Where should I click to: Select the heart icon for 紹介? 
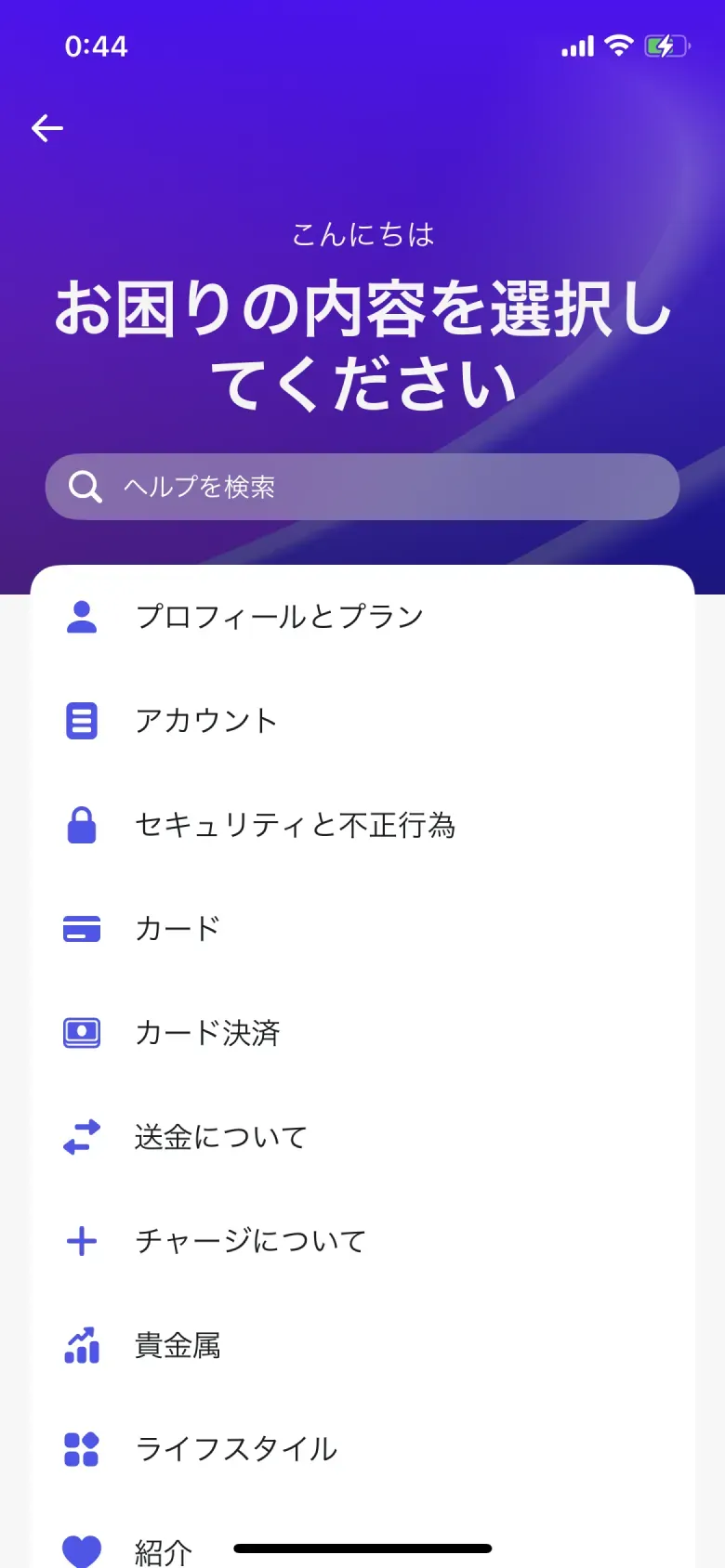[x=82, y=1549]
